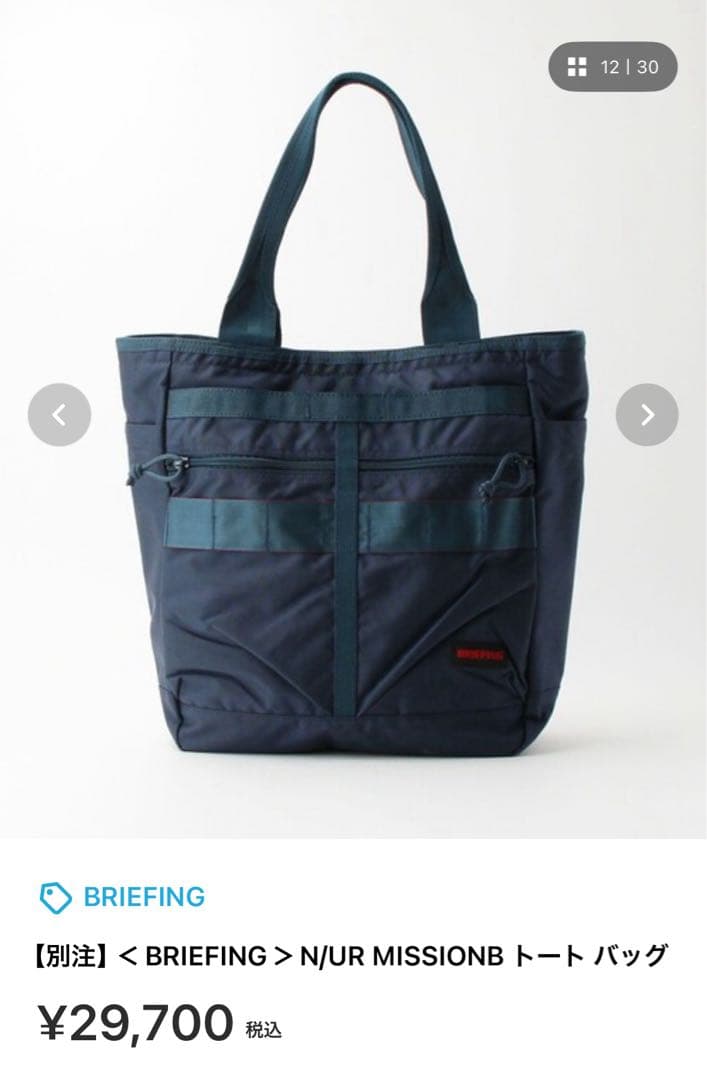Open the image grid from the 12 | 30 counter
The width and height of the screenshot is (707, 1080).
click(x=613, y=68)
